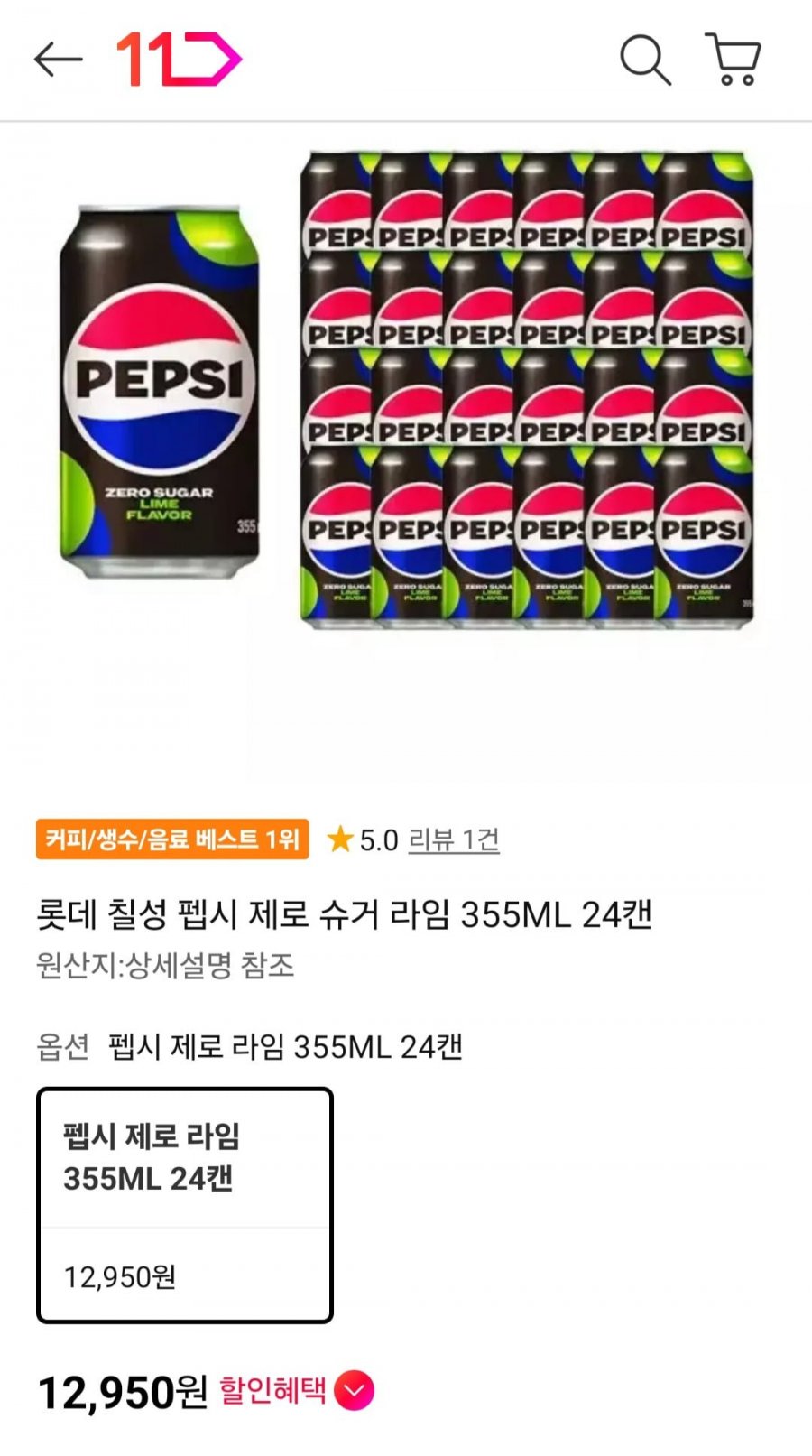View the Pepsi Zero Lime product image

[x=406, y=390]
